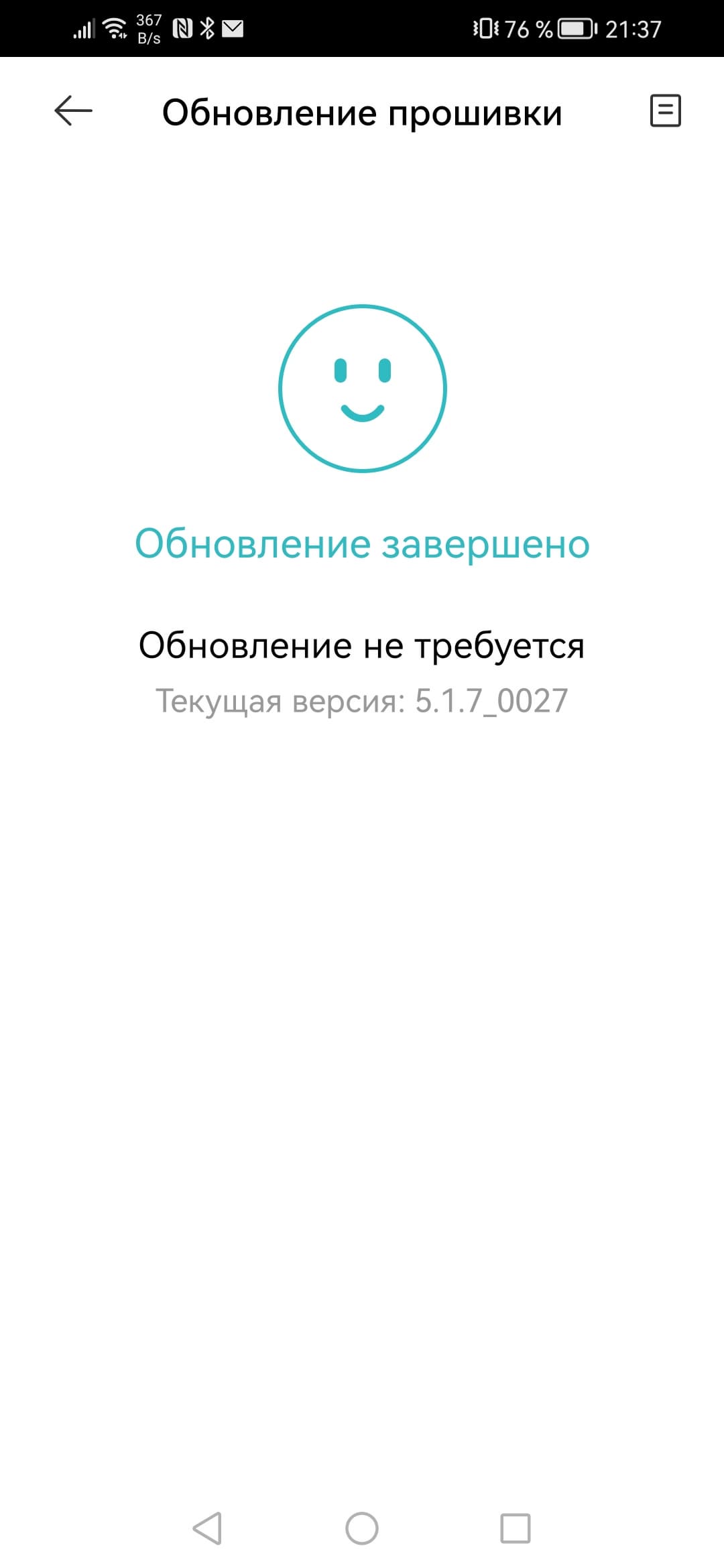Go back from the firmware update screen
Viewport: 724px width, 1568px height.
pyautogui.click(x=73, y=111)
